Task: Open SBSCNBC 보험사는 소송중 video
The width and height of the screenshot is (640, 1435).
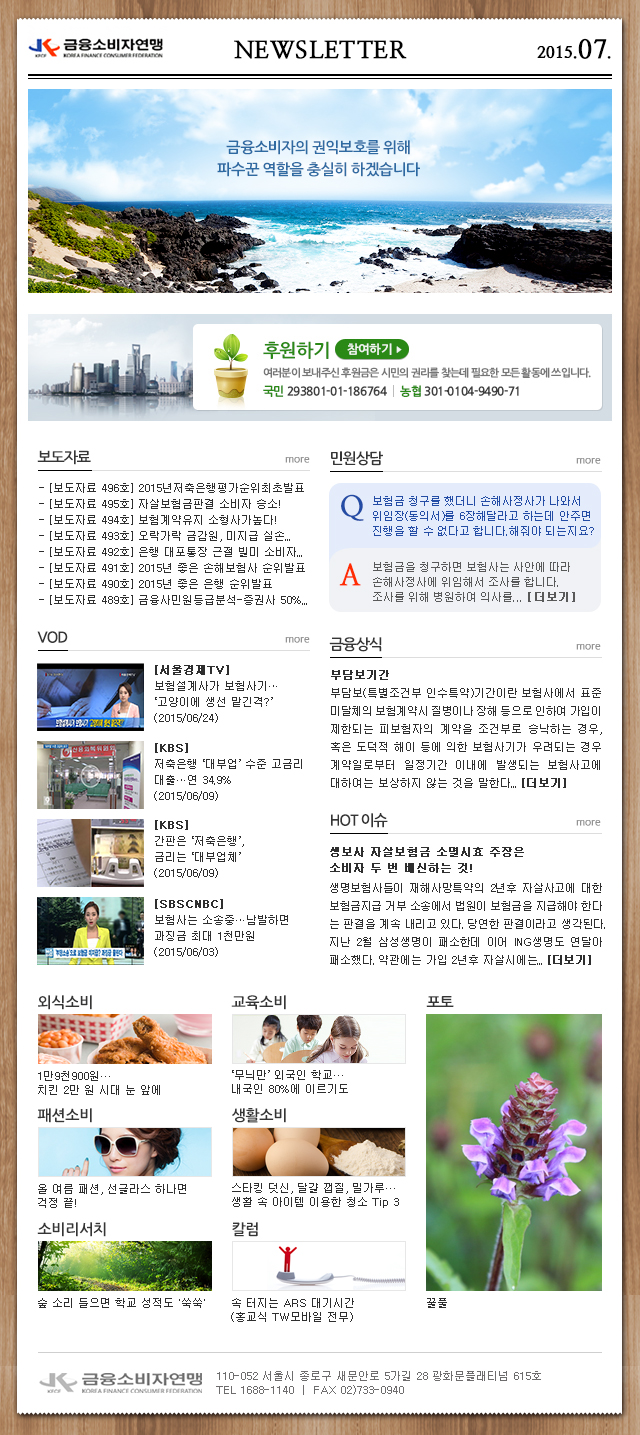Action: [x=90, y=930]
